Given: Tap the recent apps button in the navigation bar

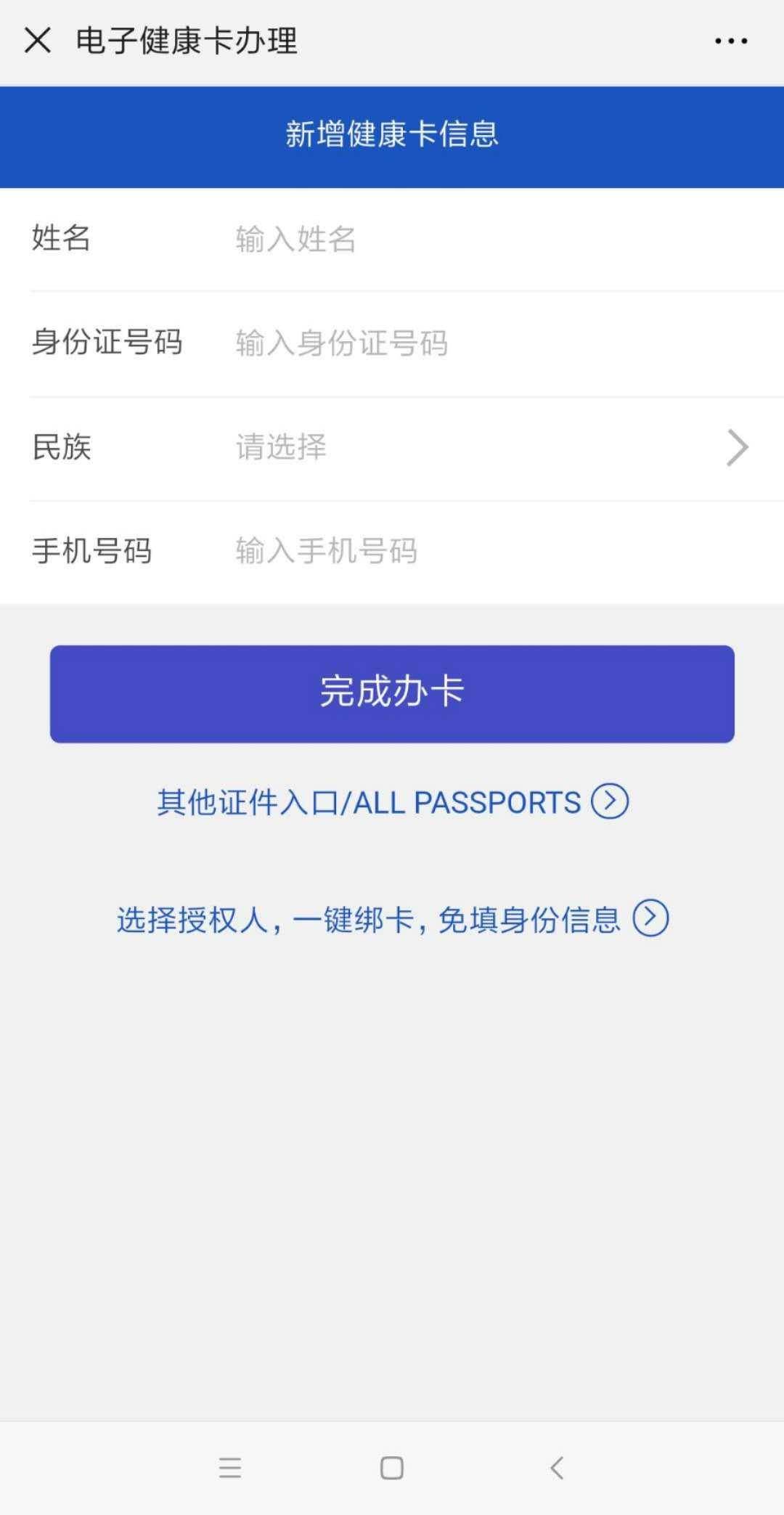Looking at the screenshot, I should tap(229, 1469).
